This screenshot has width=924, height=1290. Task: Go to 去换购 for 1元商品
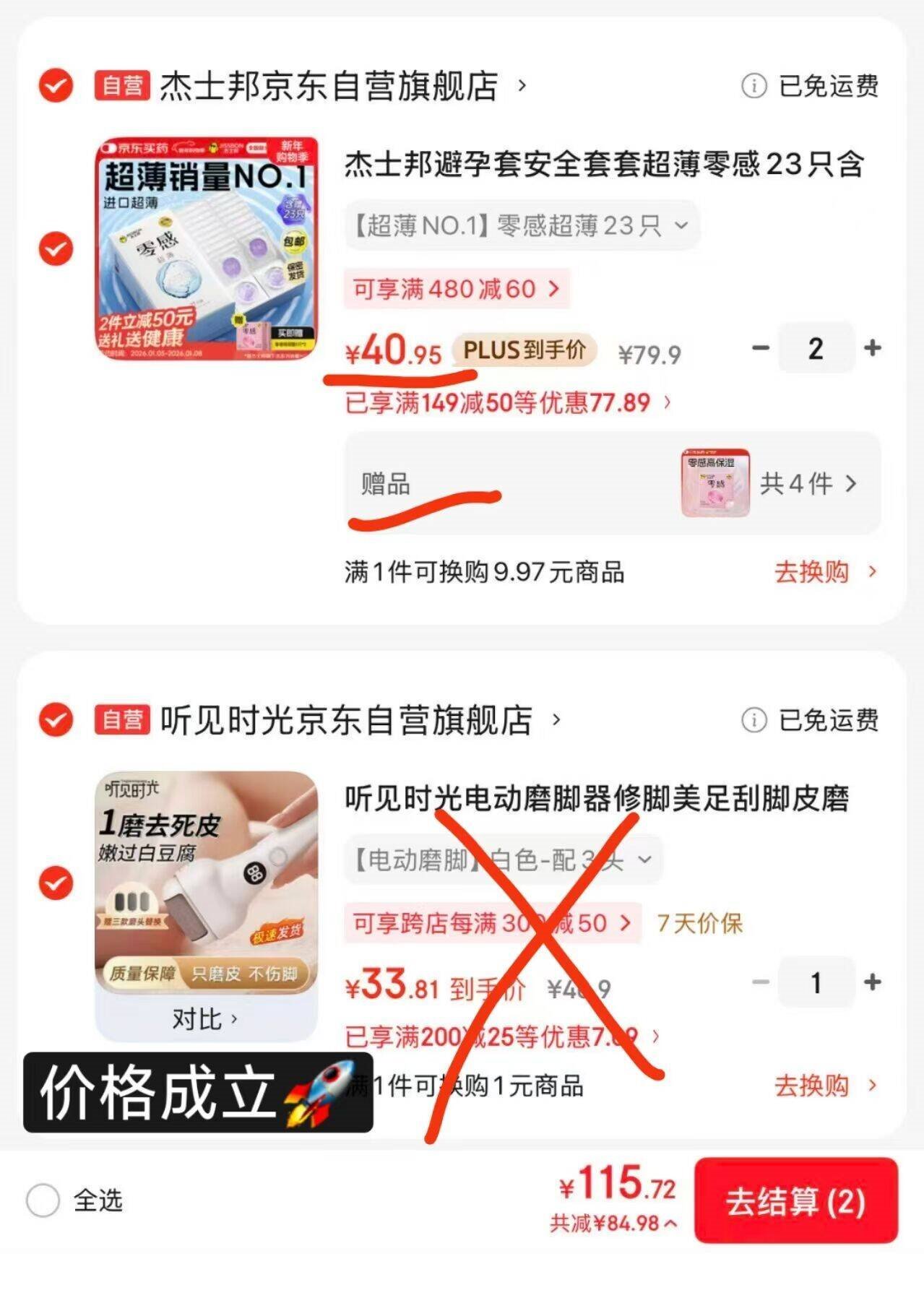[824, 1085]
